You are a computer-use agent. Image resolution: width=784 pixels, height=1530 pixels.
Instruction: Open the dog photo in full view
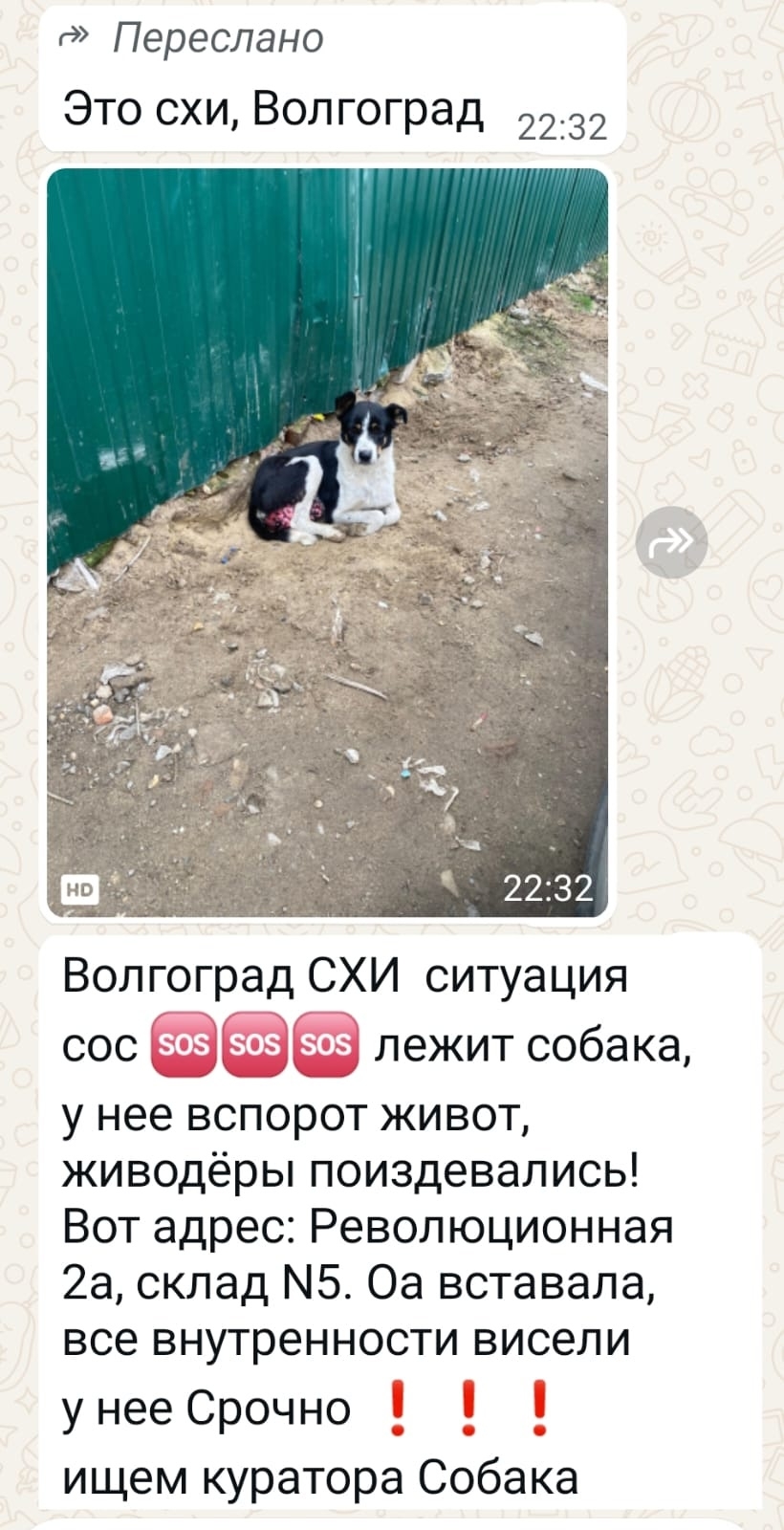click(x=327, y=542)
